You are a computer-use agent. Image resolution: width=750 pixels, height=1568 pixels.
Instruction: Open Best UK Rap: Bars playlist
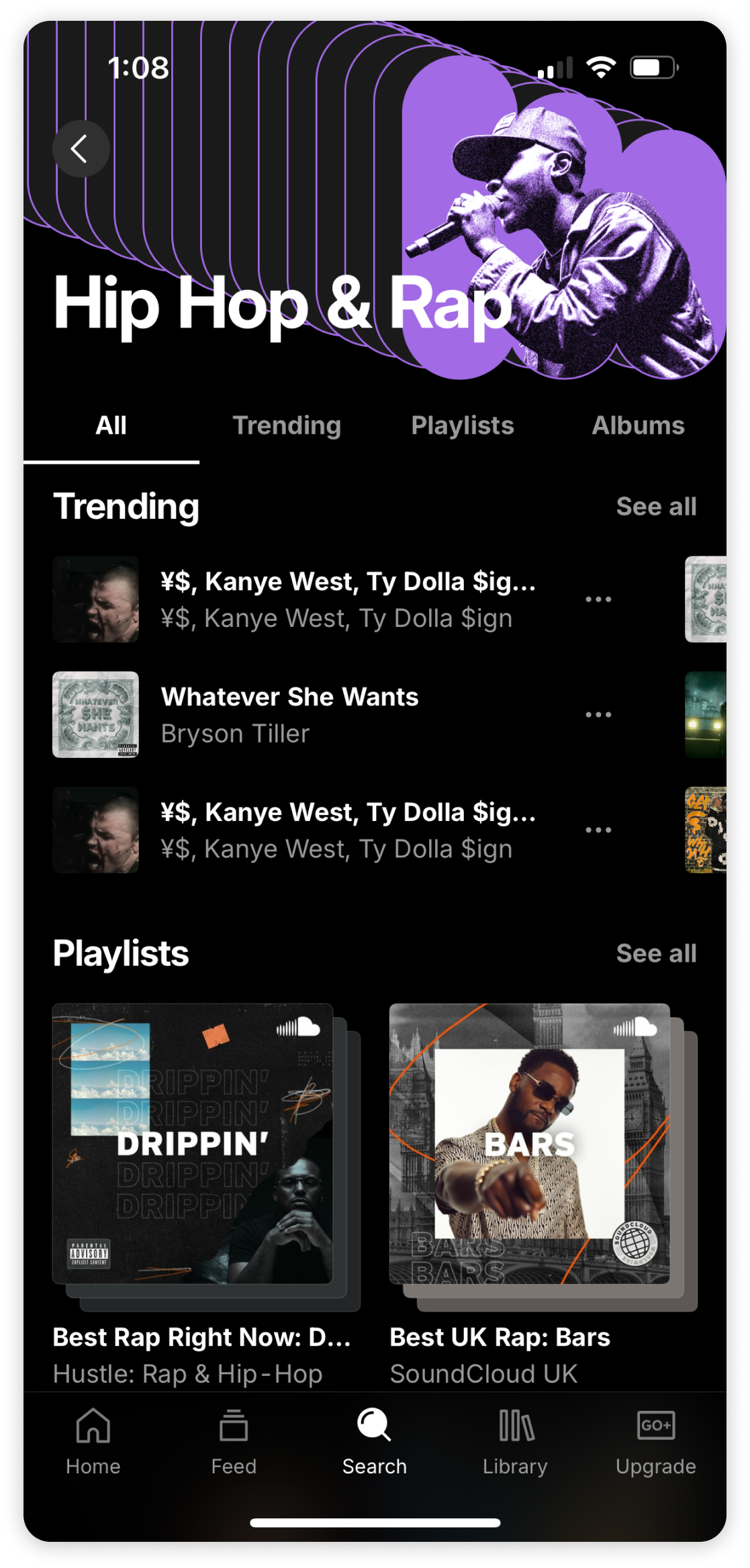pos(530,1144)
